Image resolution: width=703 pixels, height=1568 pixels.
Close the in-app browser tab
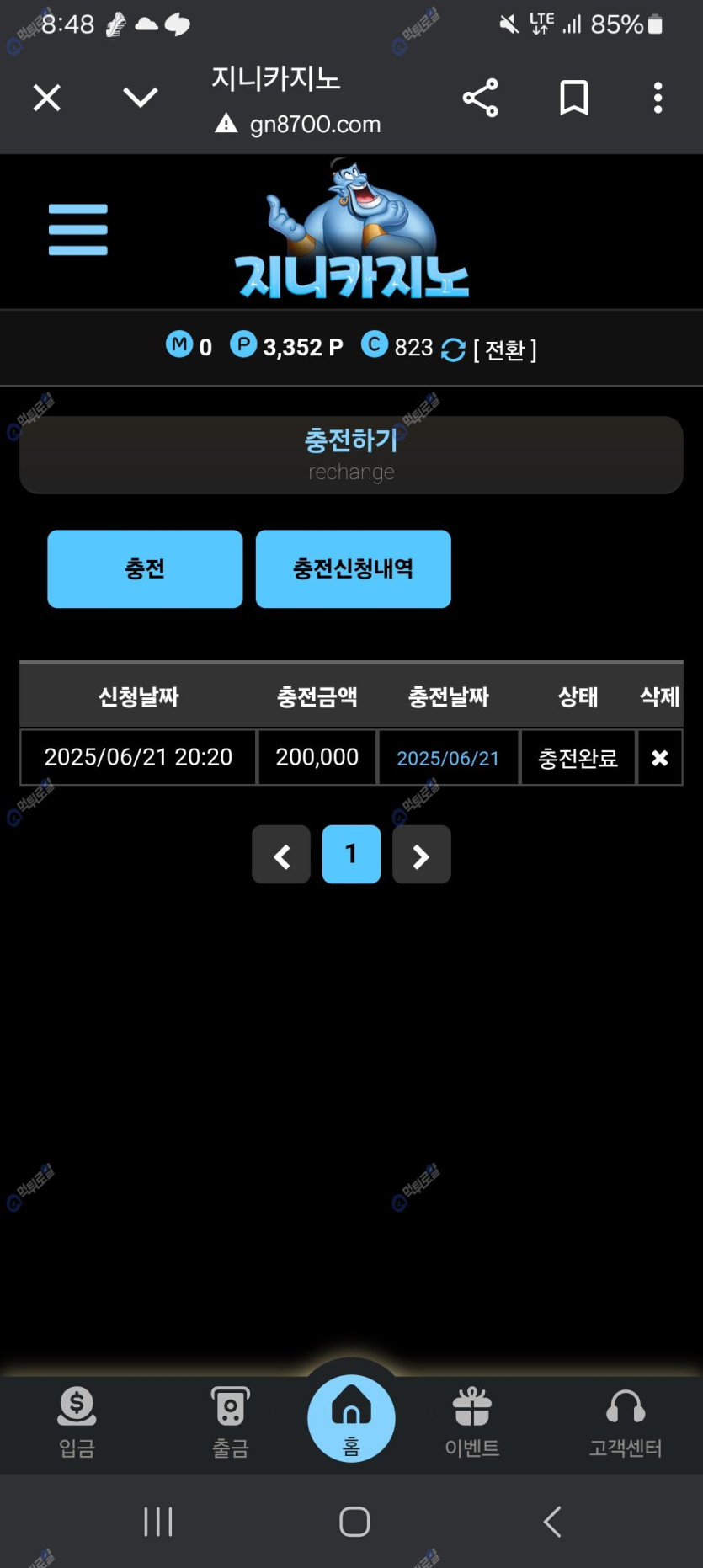coord(47,98)
